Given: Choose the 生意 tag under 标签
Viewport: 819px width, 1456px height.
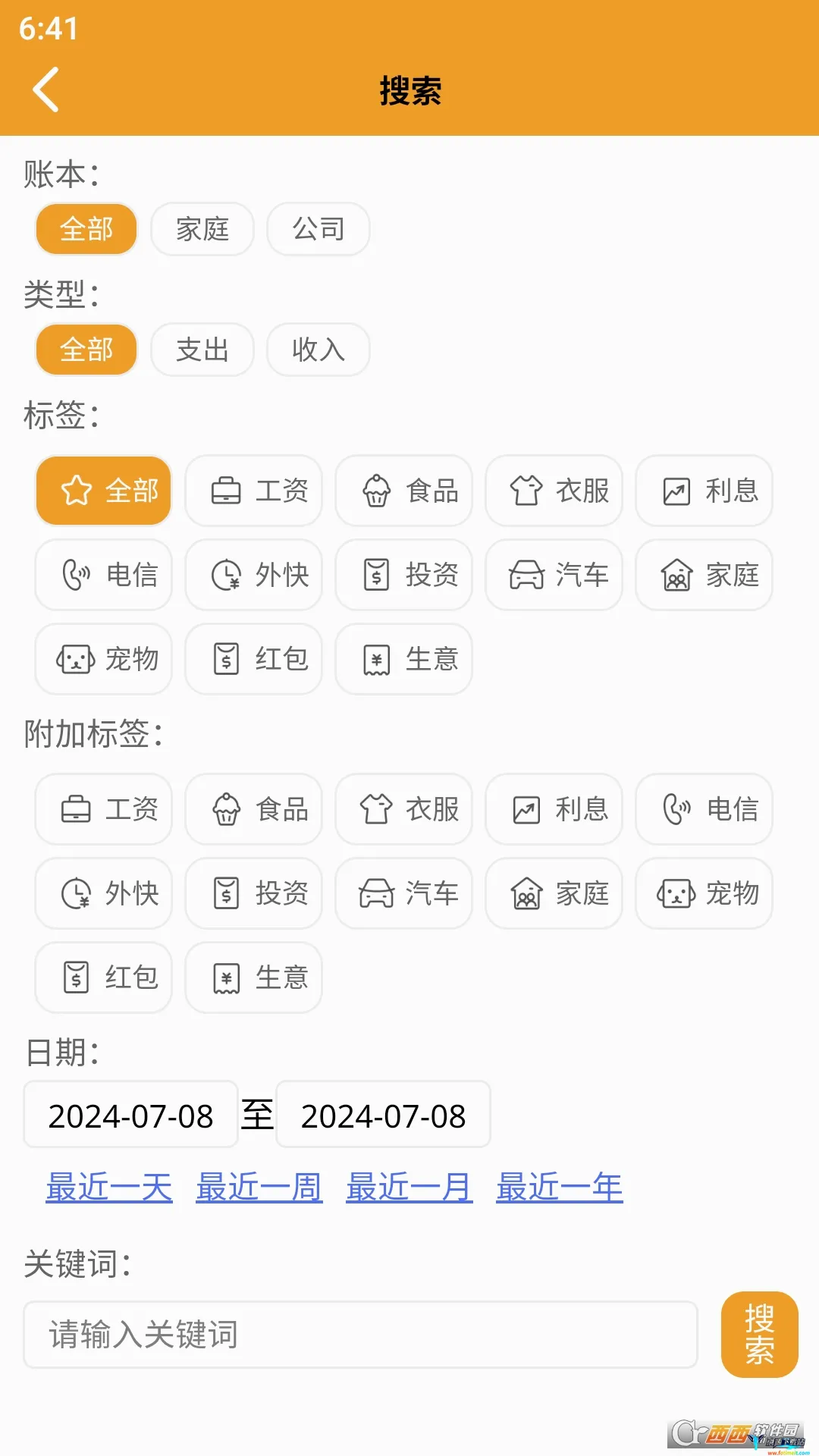Looking at the screenshot, I should 404,659.
